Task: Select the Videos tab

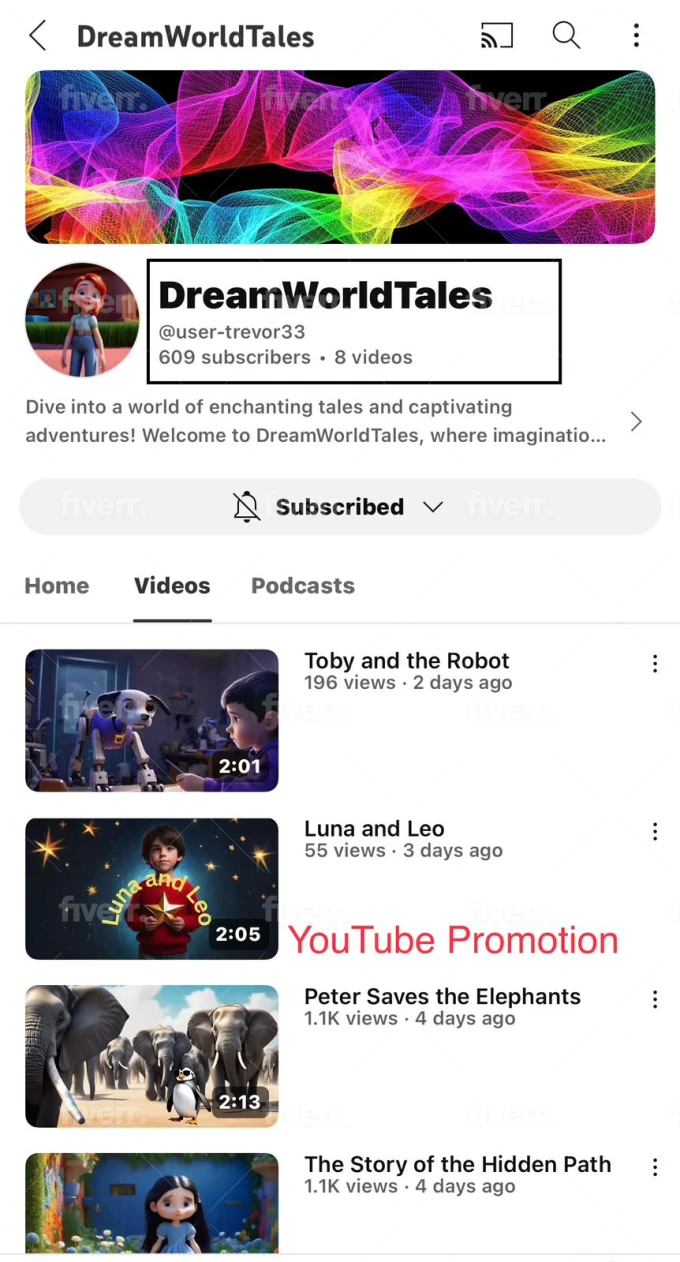Action: pos(172,586)
